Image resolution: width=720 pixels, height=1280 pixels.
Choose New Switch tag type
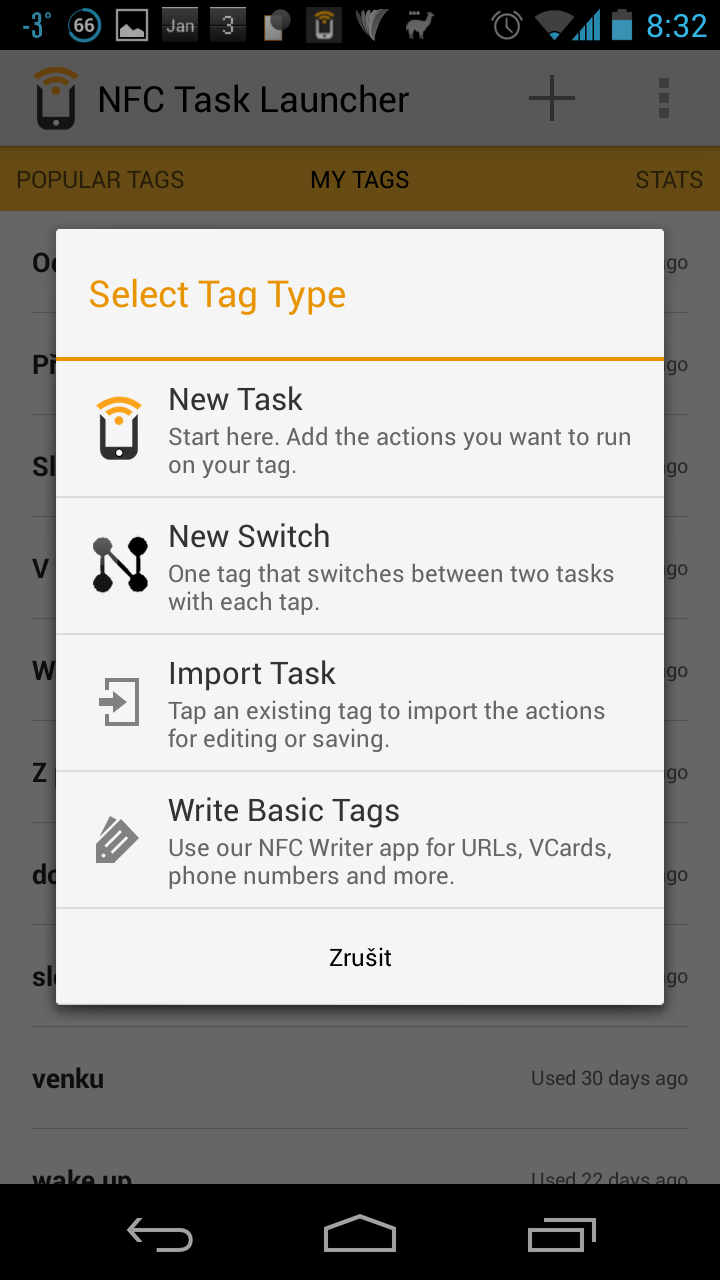coord(360,566)
